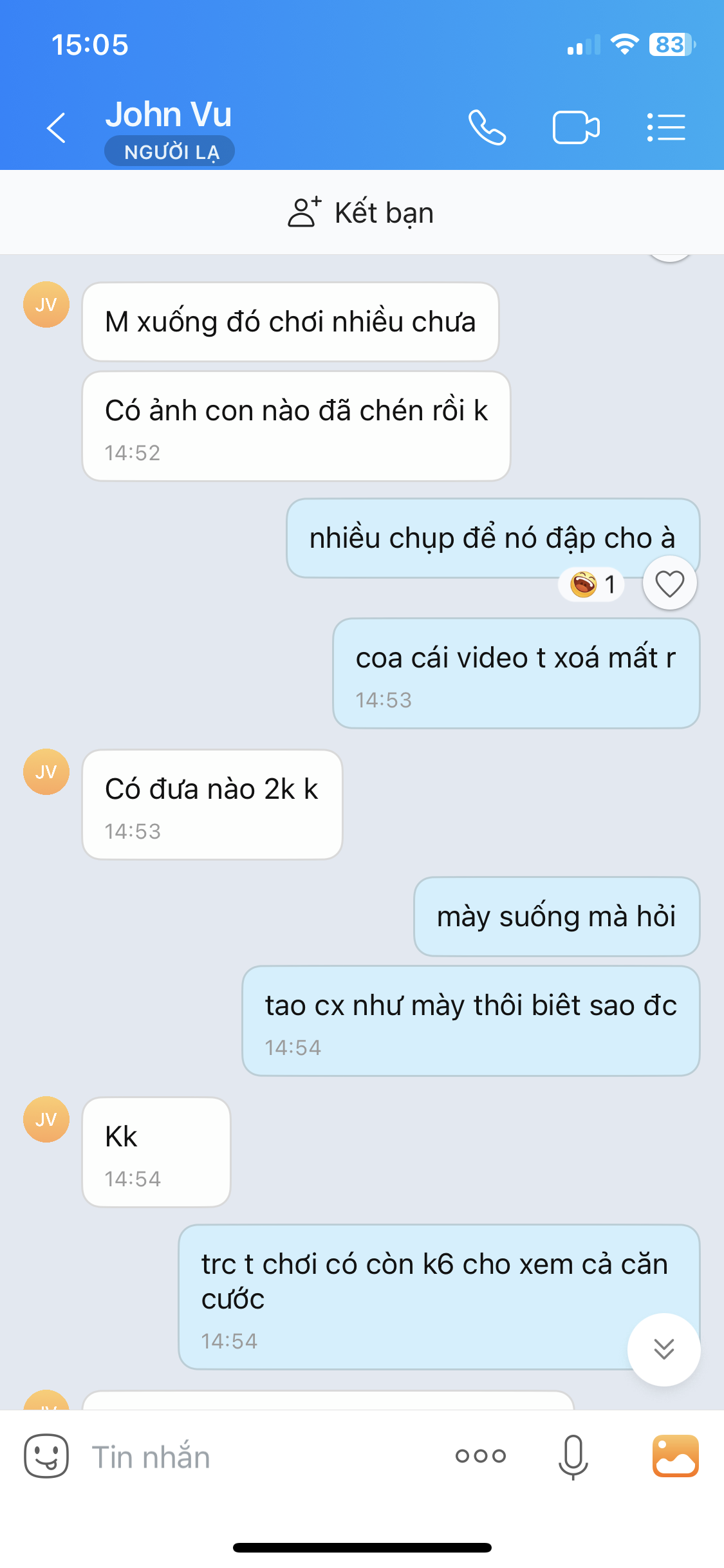The height and width of the screenshot is (1568, 724).
Task: Open the photo gallery picker
Action: coord(675,1456)
